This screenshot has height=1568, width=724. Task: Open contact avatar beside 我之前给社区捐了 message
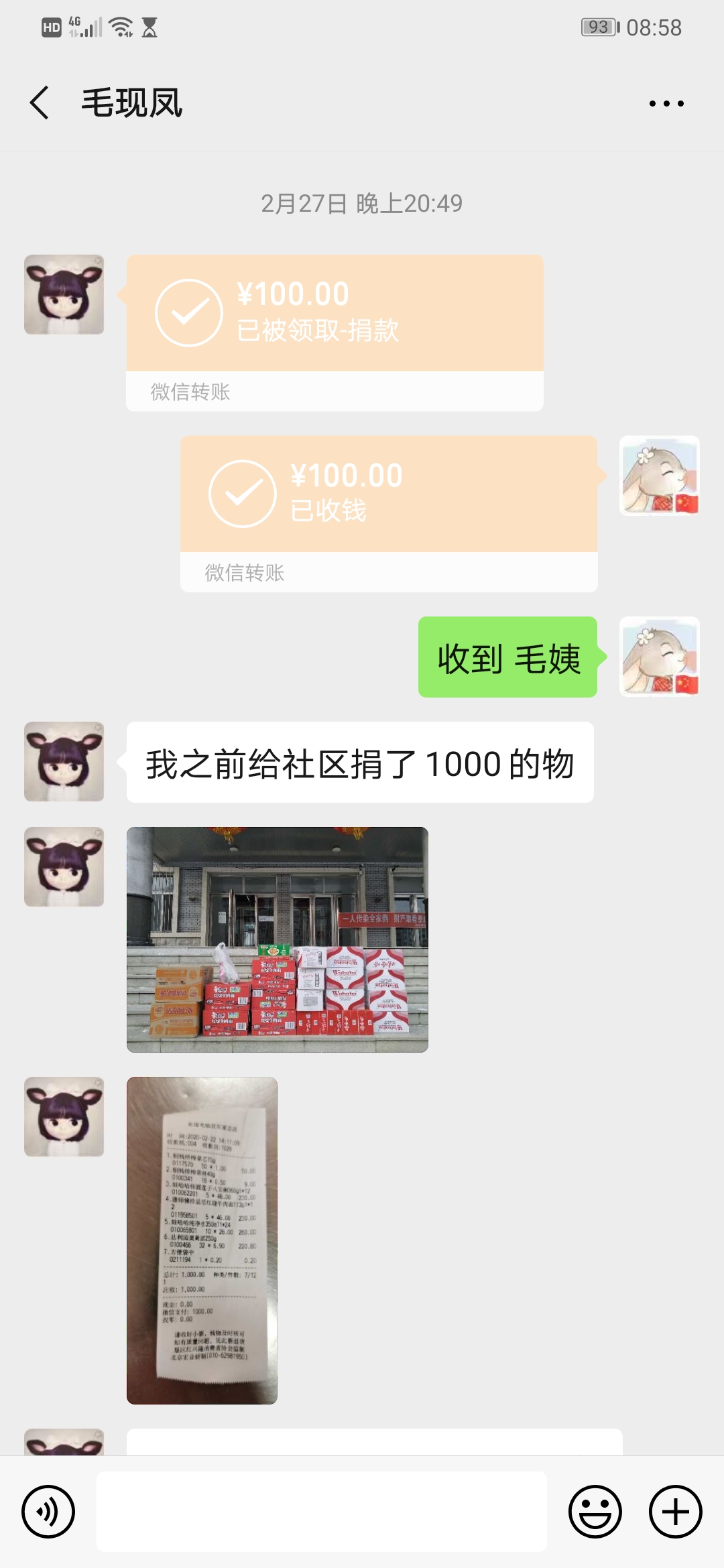click(x=64, y=761)
